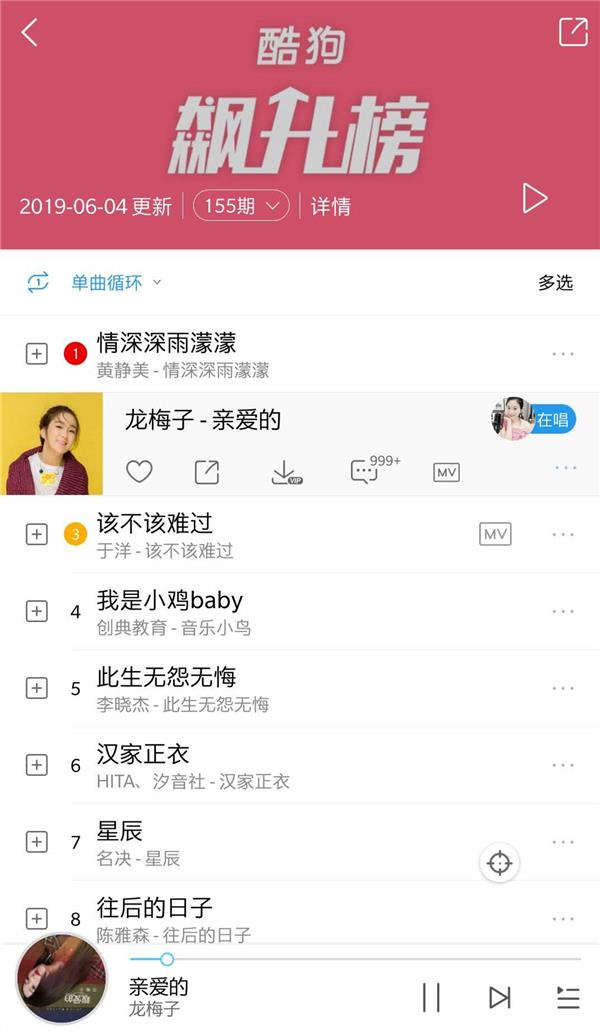Skip to the next track
600x1033 pixels.
(x=499, y=997)
